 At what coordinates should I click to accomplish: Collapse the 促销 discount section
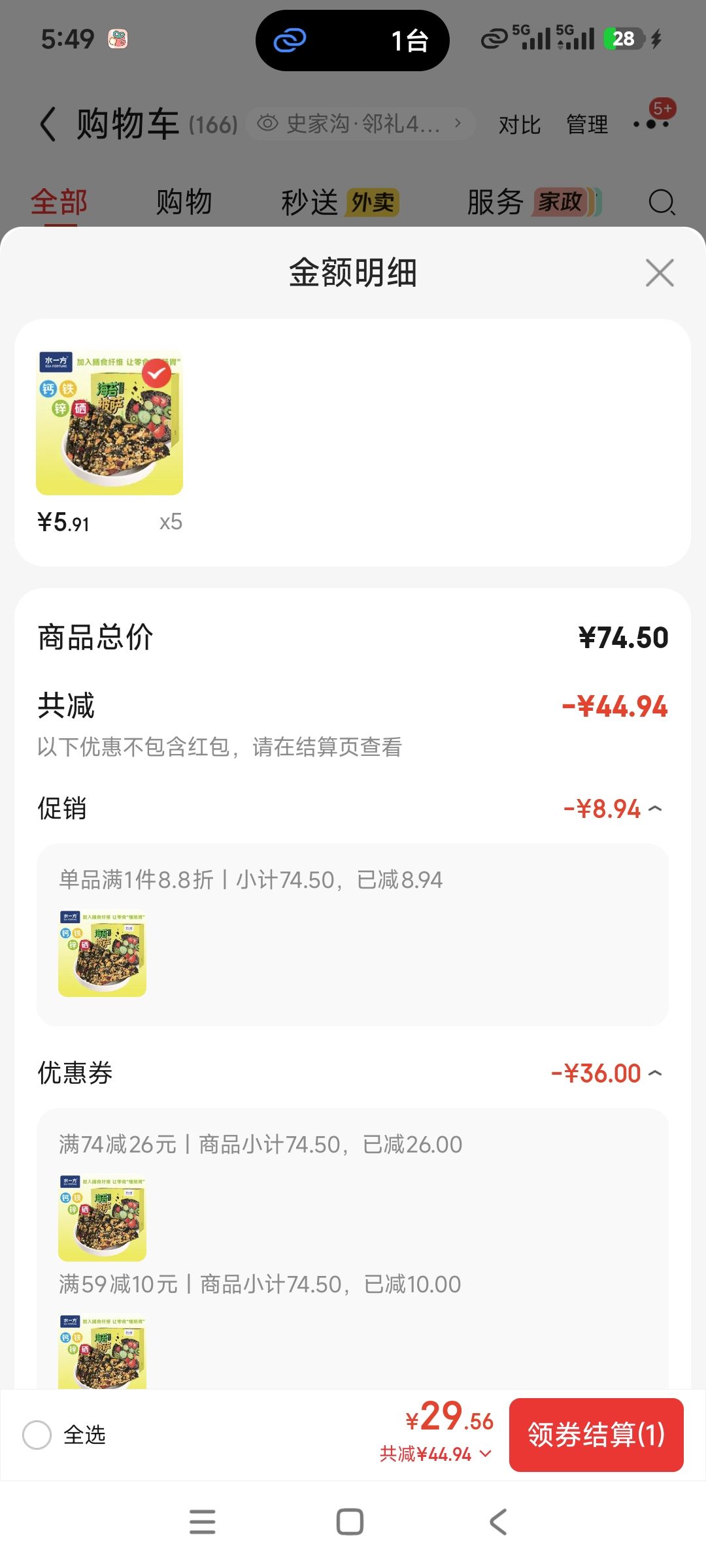pos(655,809)
